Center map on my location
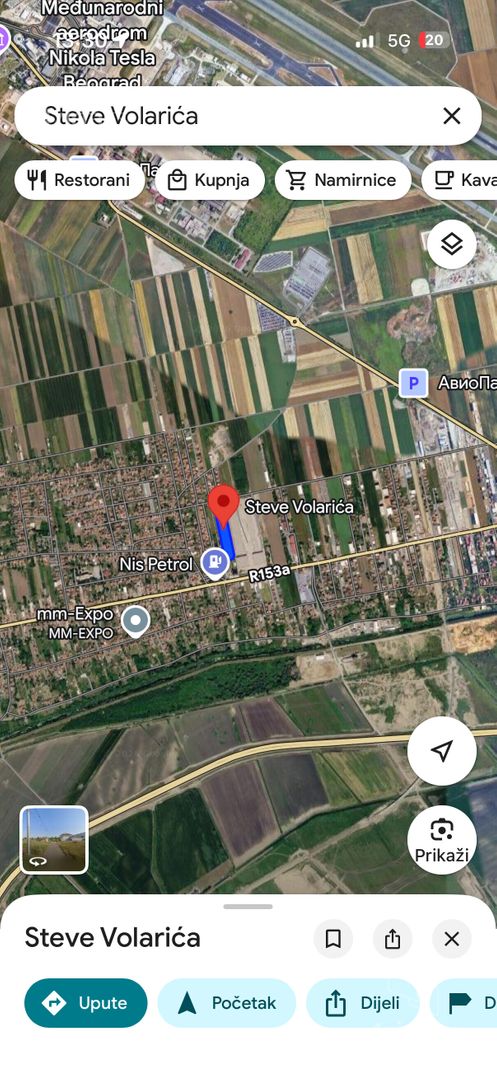 click(x=442, y=751)
